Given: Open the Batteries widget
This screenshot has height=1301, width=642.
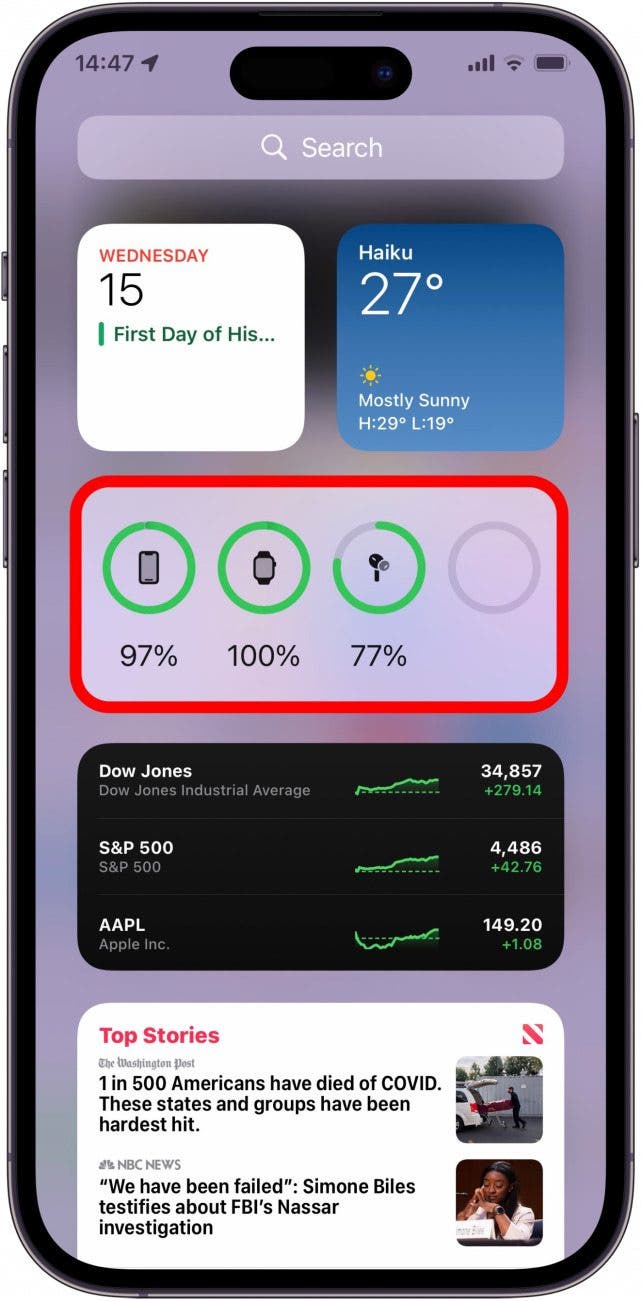Looking at the screenshot, I should [320, 594].
